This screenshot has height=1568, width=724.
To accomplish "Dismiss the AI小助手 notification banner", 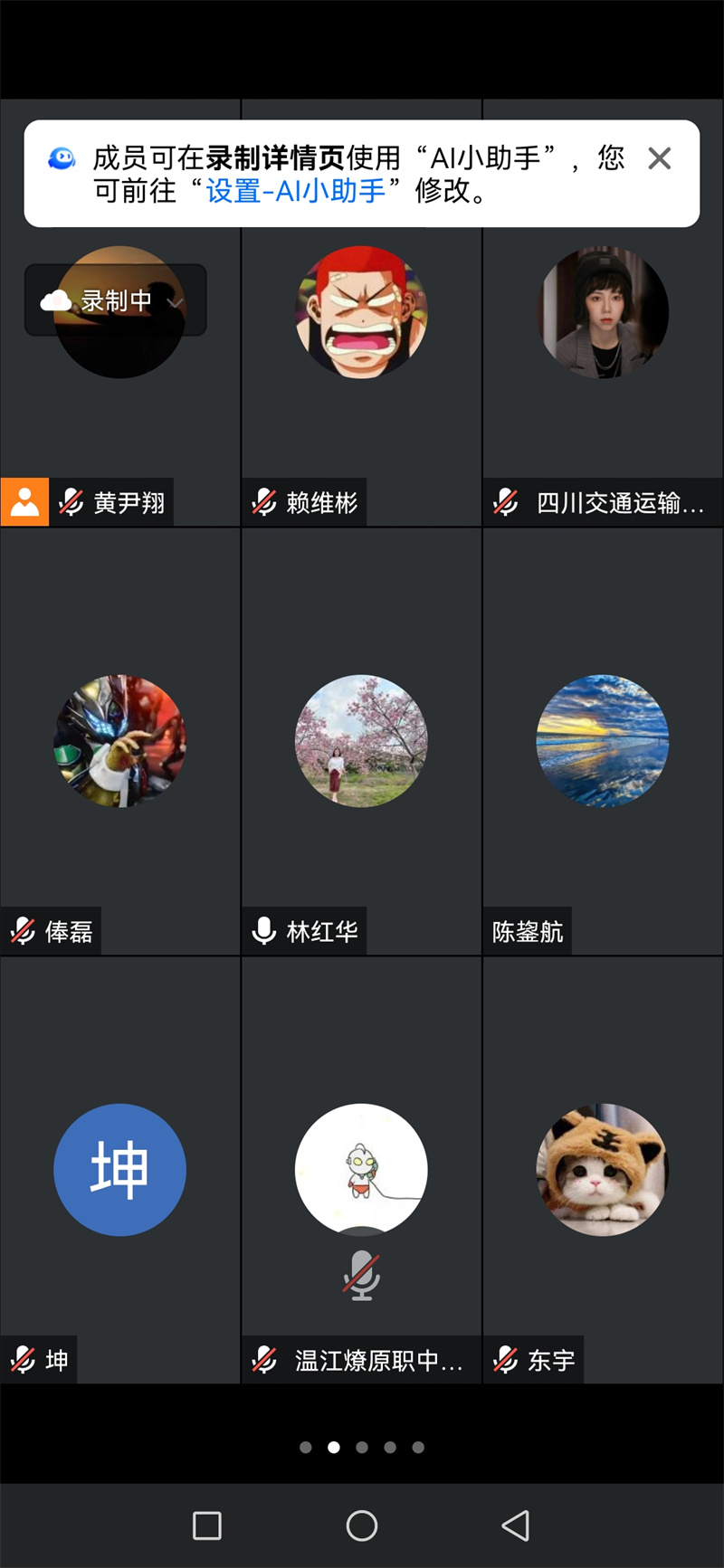I will tap(660, 159).
